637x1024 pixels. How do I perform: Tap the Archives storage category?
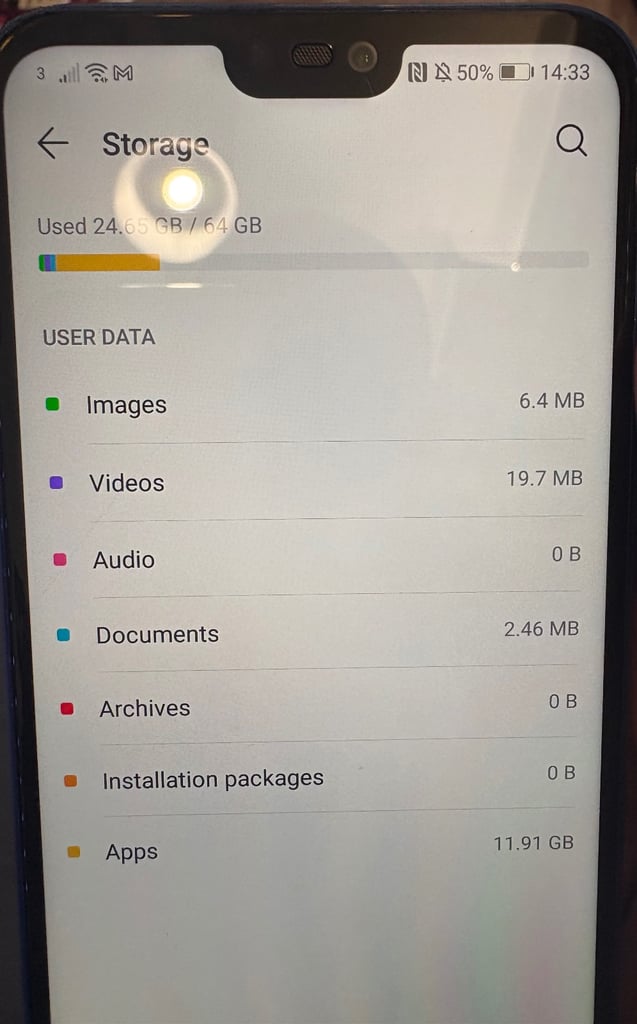(x=321, y=707)
